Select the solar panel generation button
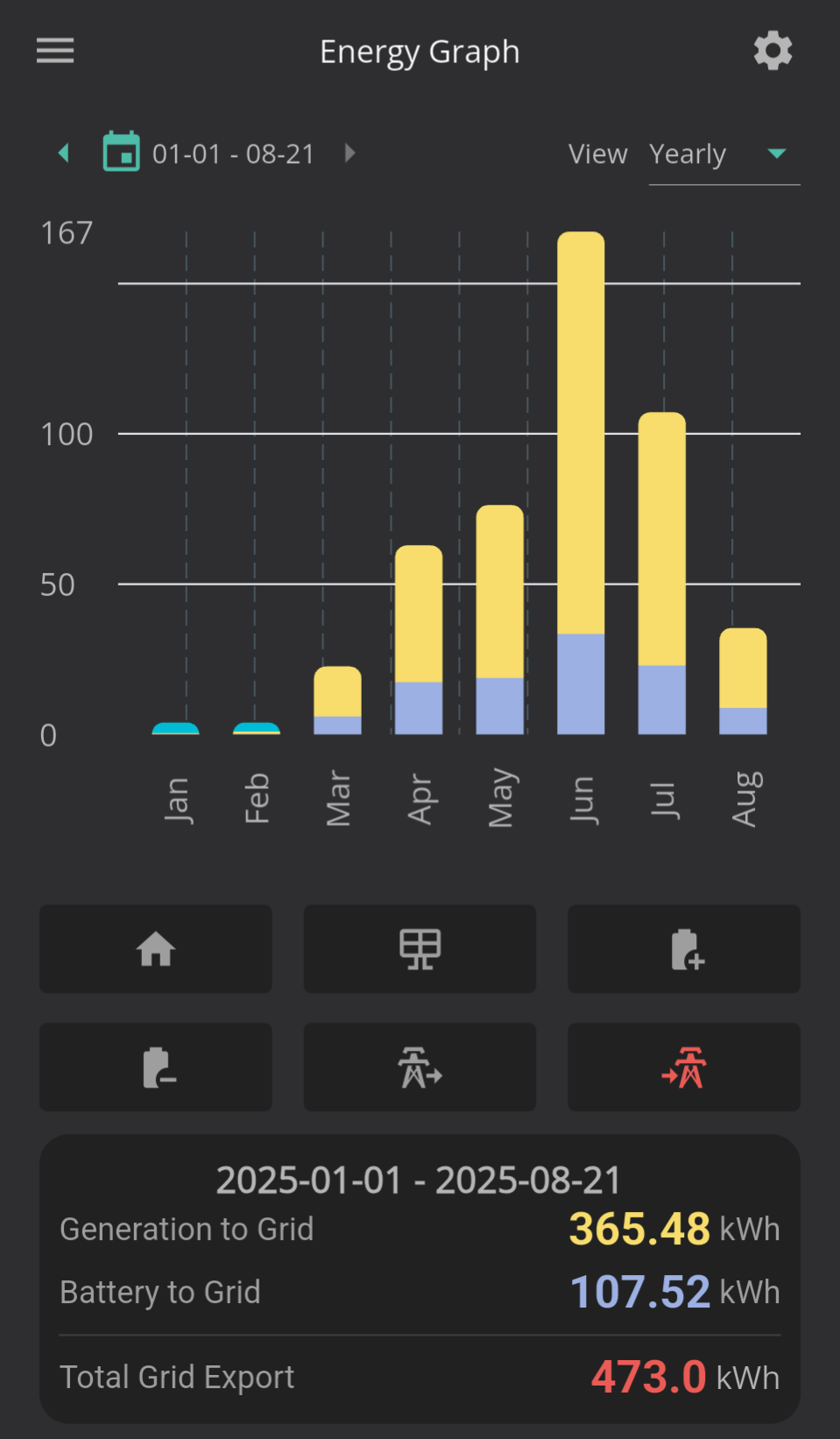The width and height of the screenshot is (840, 1439). click(x=420, y=949)
